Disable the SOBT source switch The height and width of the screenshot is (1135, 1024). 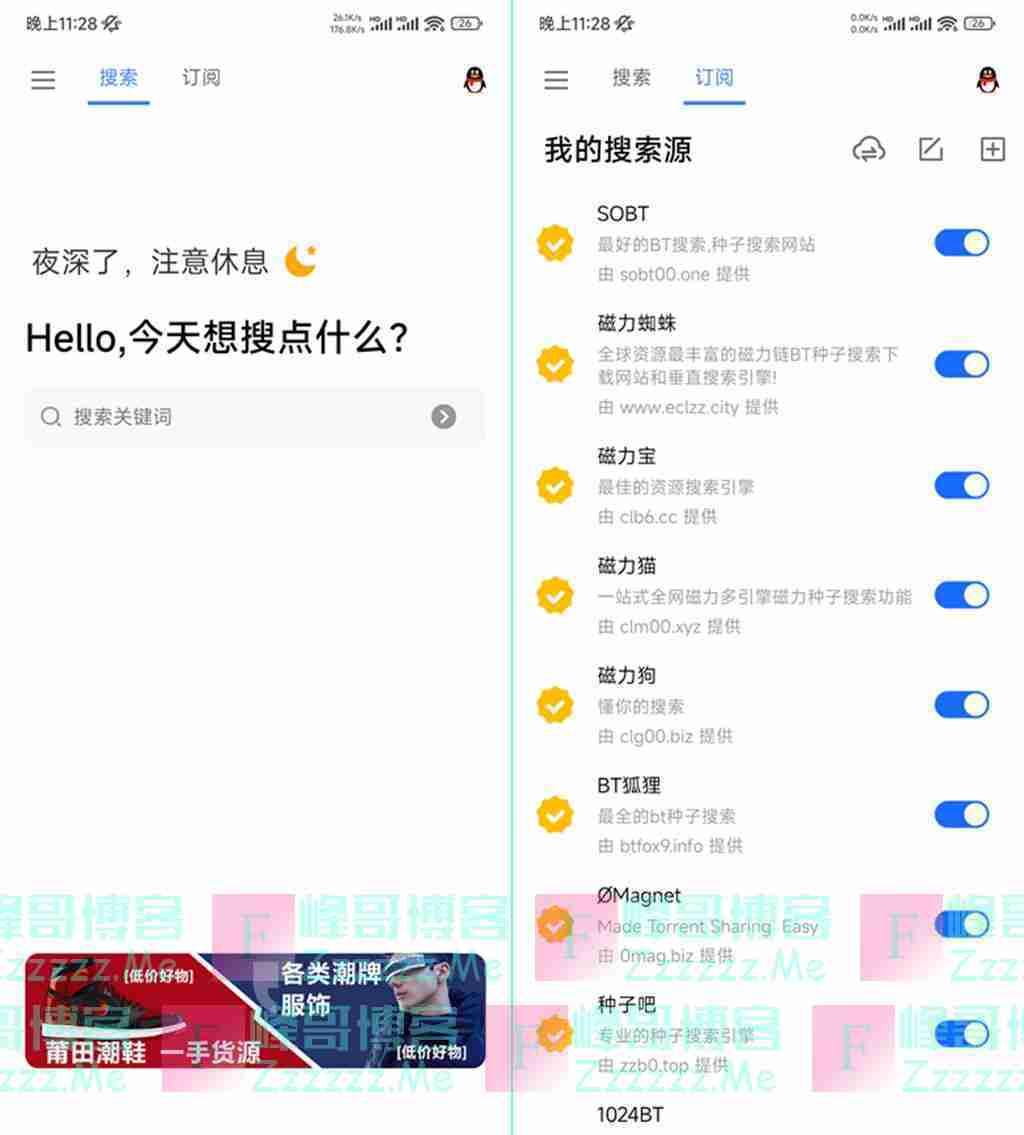click(961, 243)
